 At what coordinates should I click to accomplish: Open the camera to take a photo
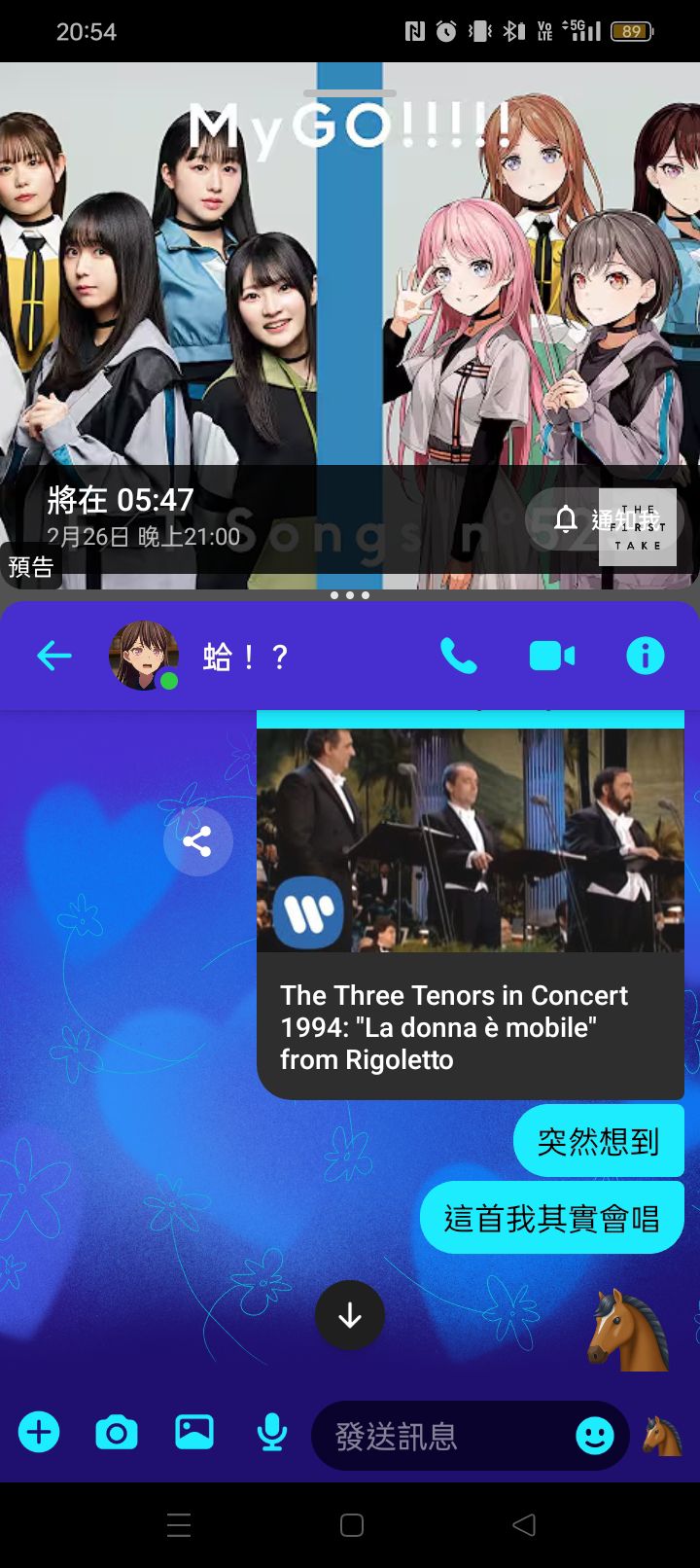tap(117, 1432)
